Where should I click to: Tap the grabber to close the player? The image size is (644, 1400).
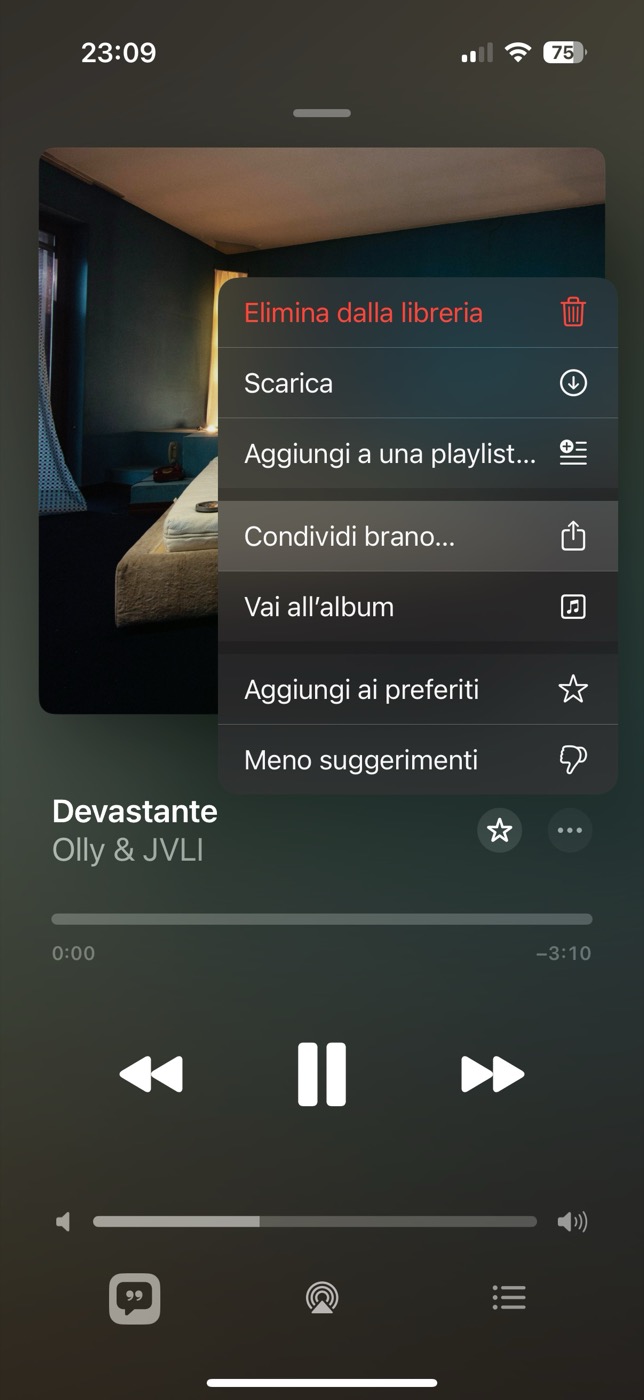tap(322, 113)
